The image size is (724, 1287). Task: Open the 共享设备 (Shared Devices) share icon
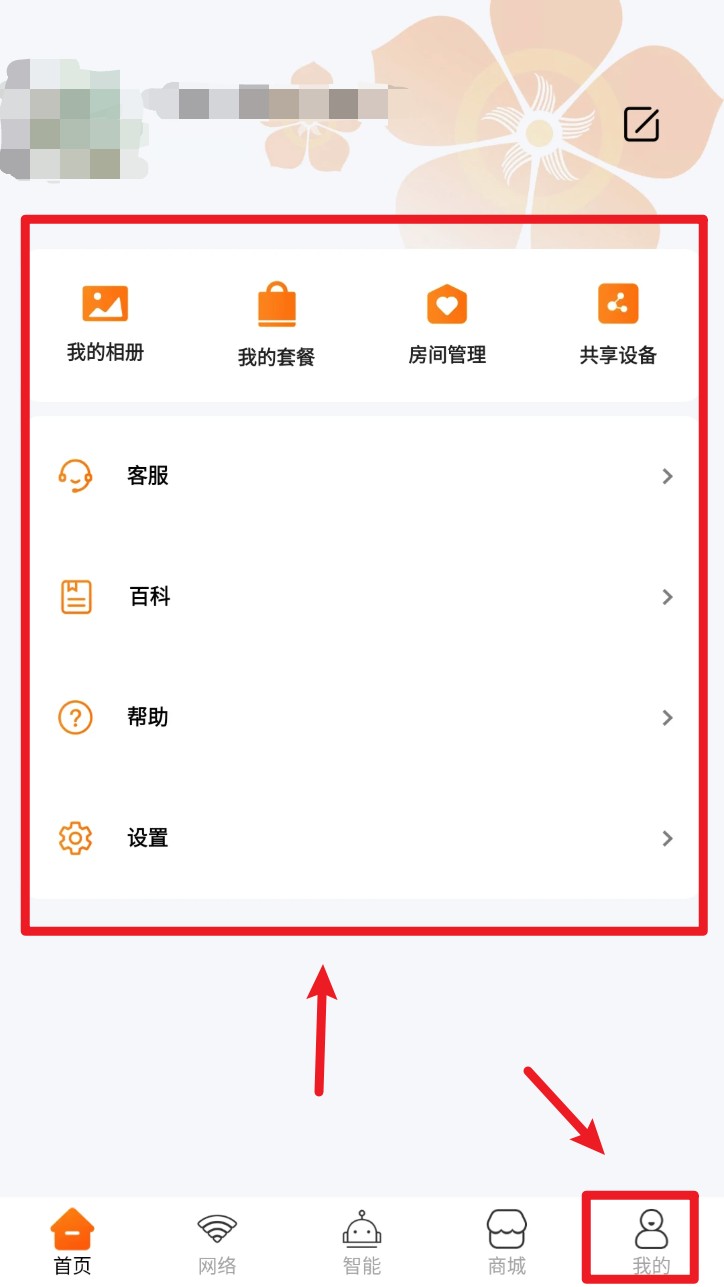[x=618, y=303]
